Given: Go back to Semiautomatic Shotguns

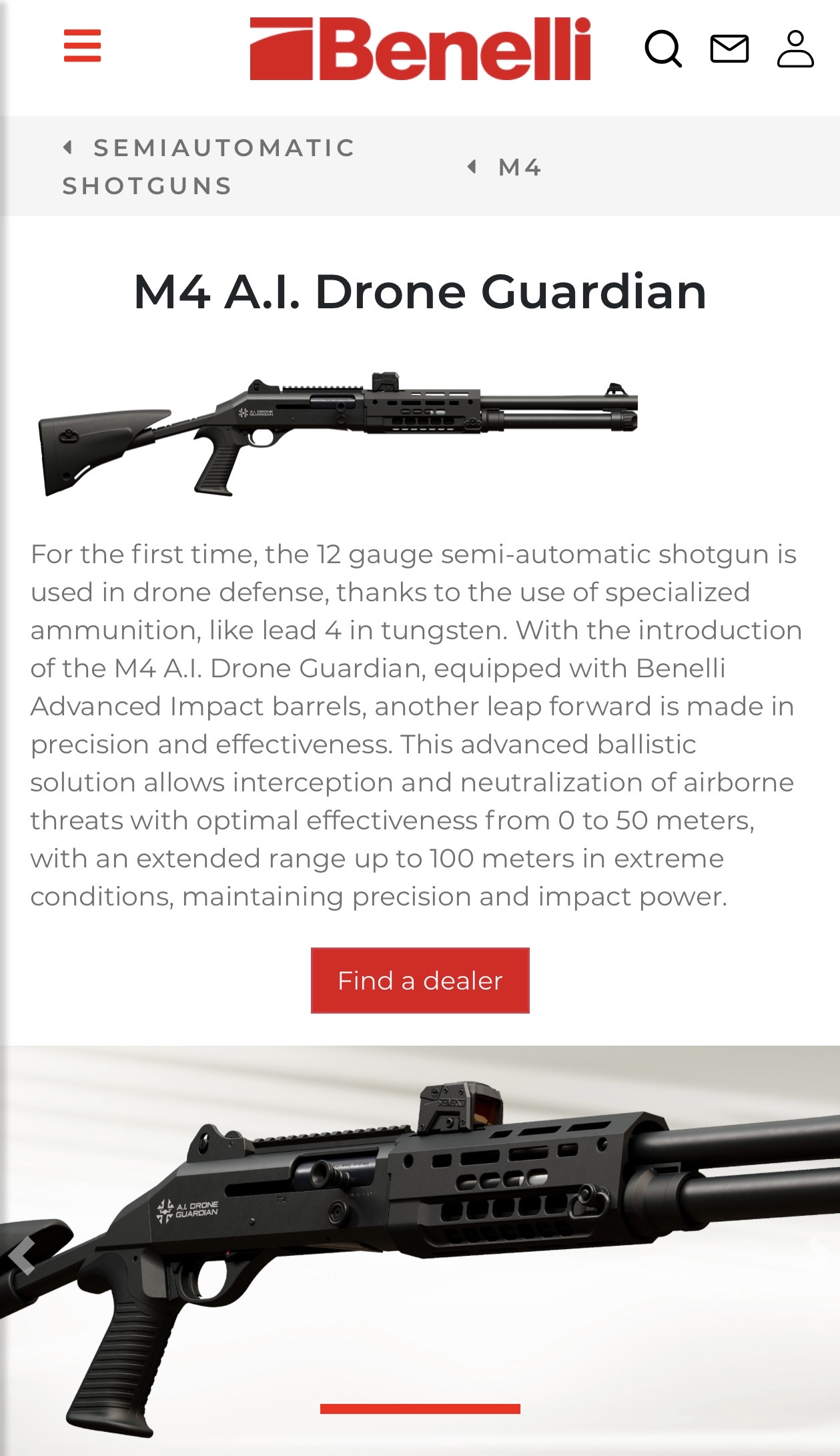Looking at the screenshot, I should 208,166.
